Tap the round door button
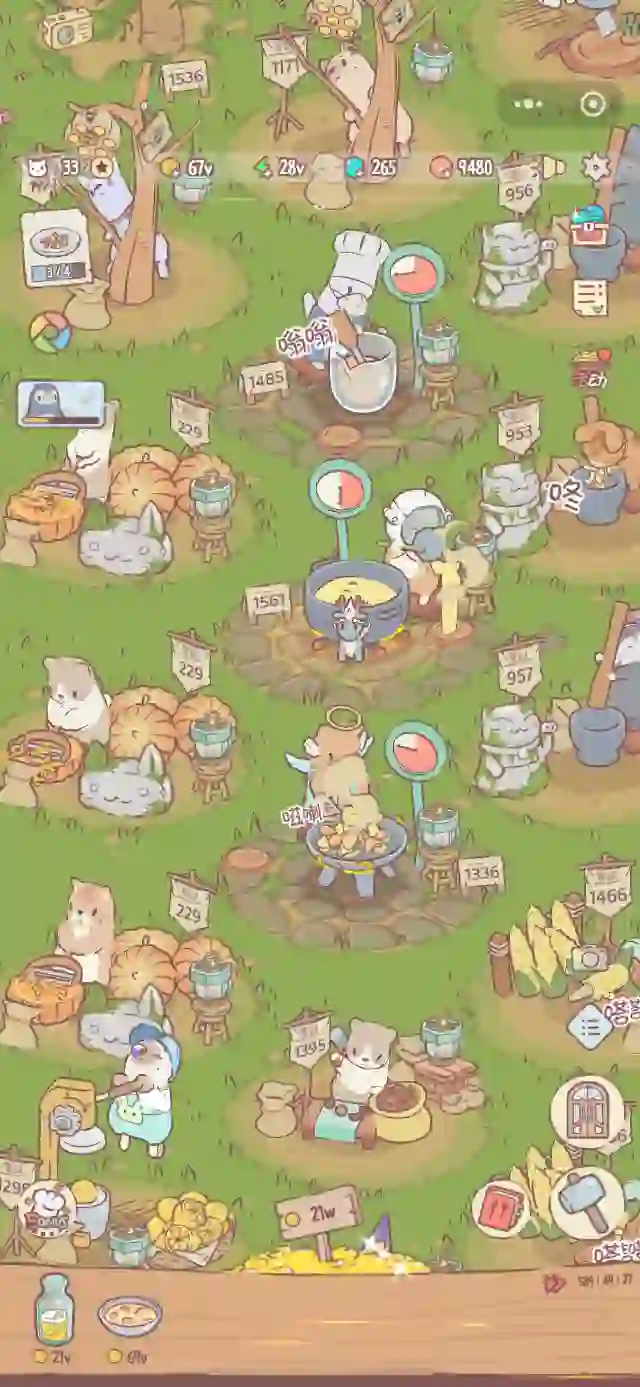Screen dimensions: 640x1387 (x=587, y=1113)
